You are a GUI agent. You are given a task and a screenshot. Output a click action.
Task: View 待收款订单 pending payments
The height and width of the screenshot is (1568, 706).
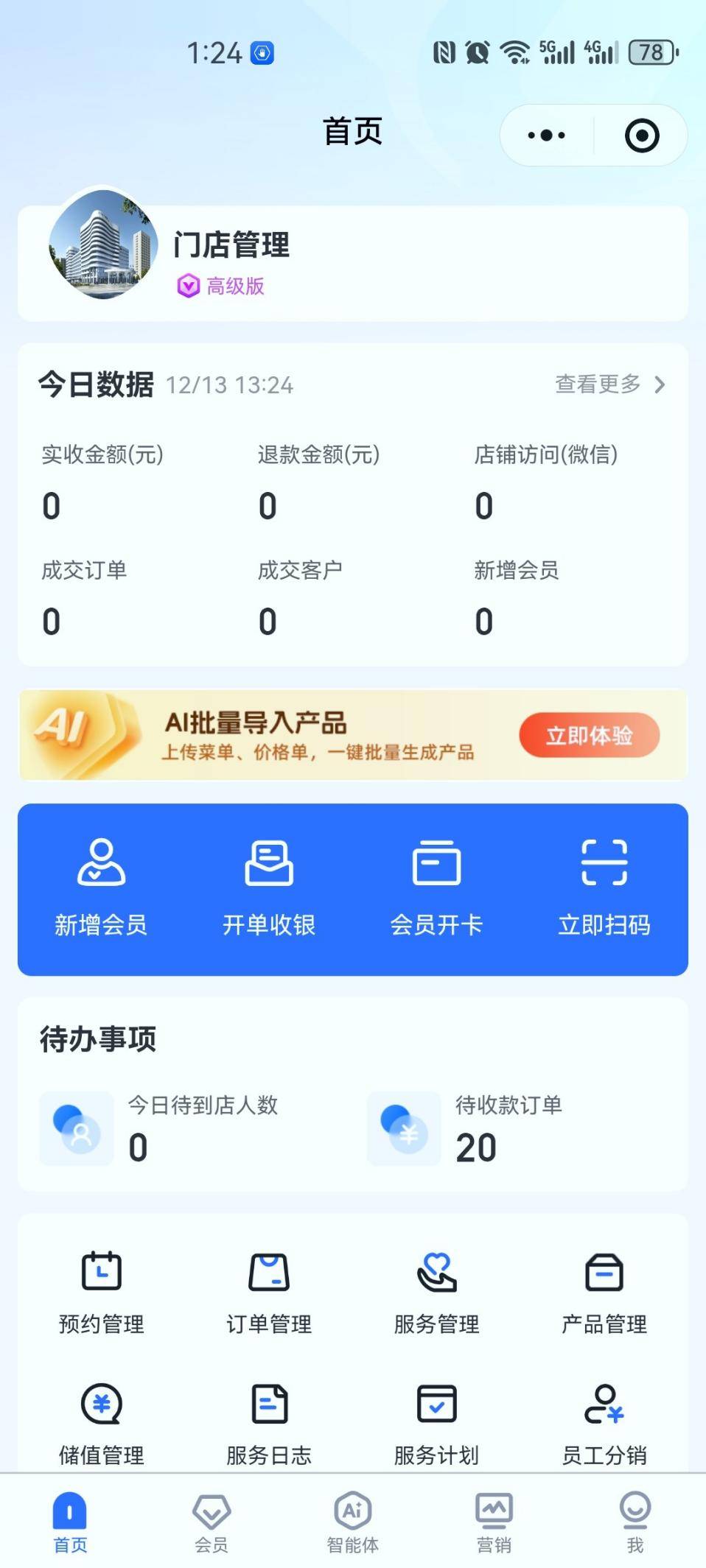[x=508, y=1128]
